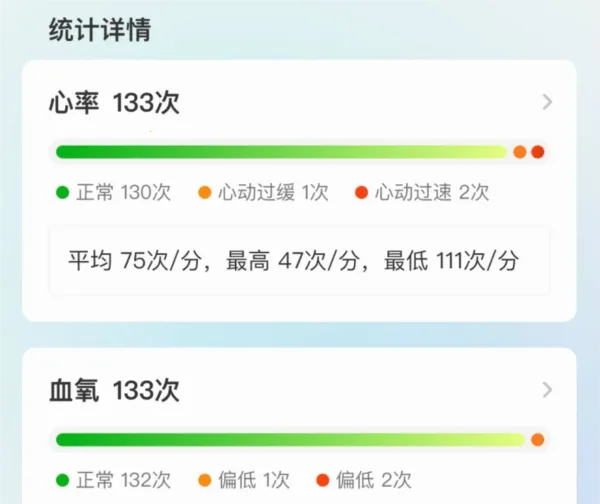Open the 心率 133次 details chevron
600x504 pixels.
point(547,102)
